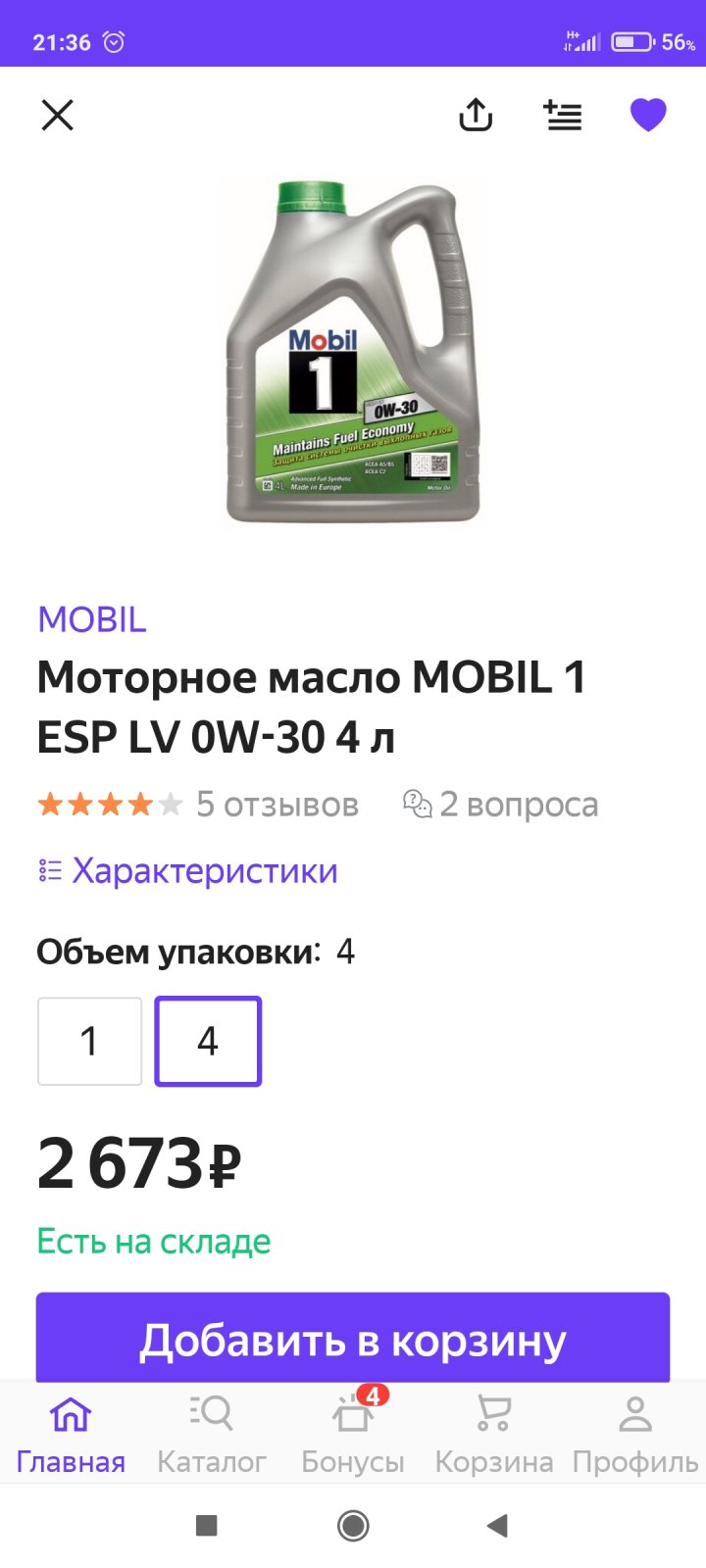The width and height of the screenshot is (706, 1568).
Task: Tap the system home button
Action: pos(353,1525)
